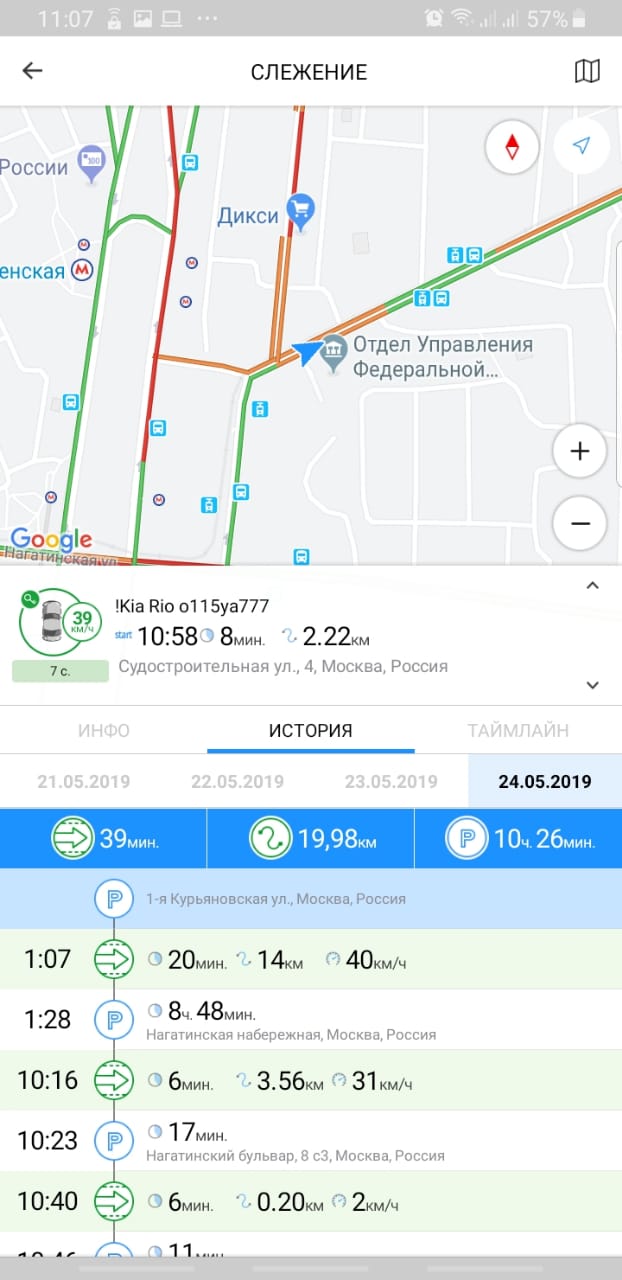Zoom in on the map
Screen dimensions: 622x1280
pos(579,451)
